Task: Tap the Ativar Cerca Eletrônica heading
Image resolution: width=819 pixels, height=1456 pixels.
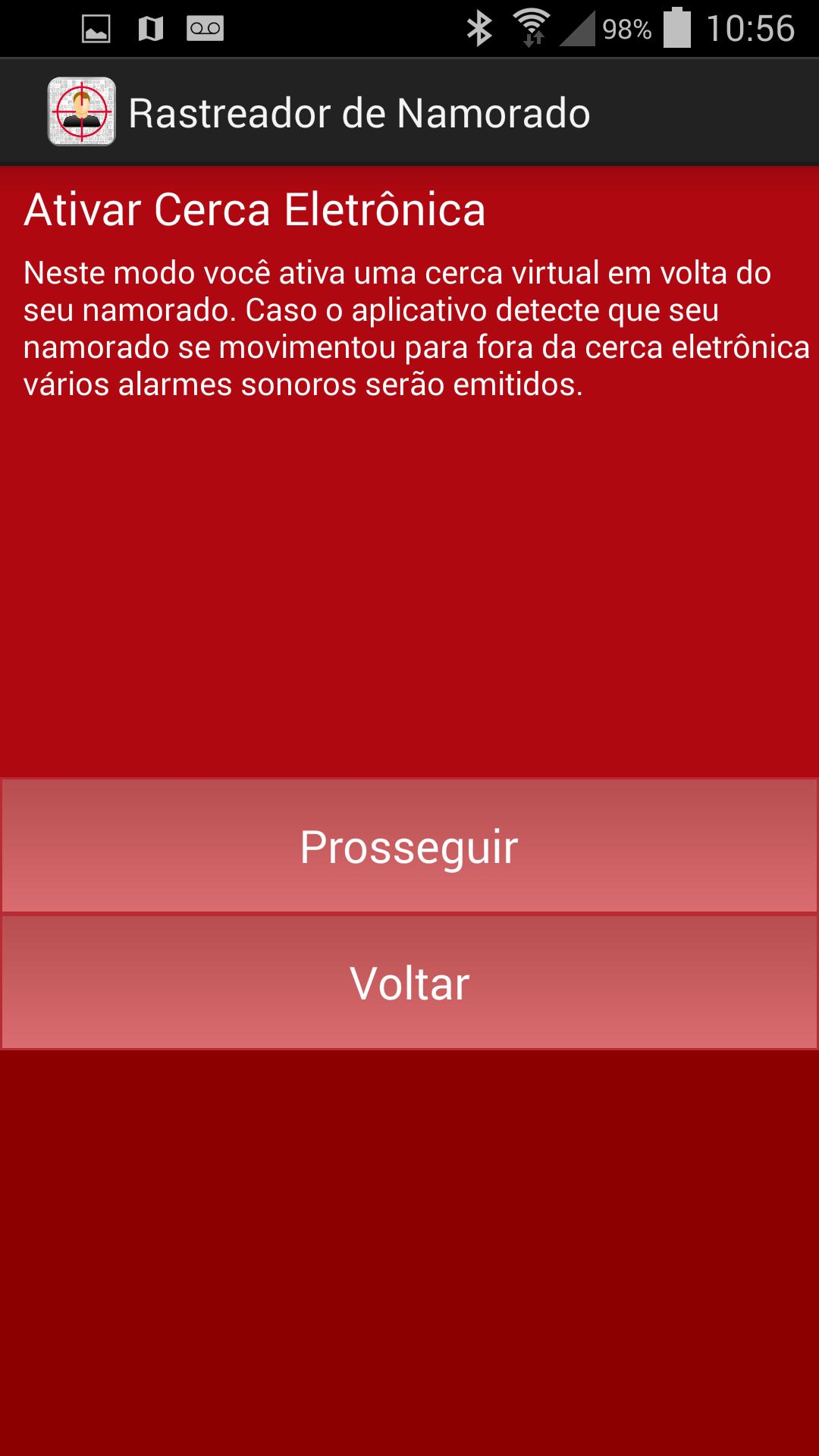Action: pos(256,211)
